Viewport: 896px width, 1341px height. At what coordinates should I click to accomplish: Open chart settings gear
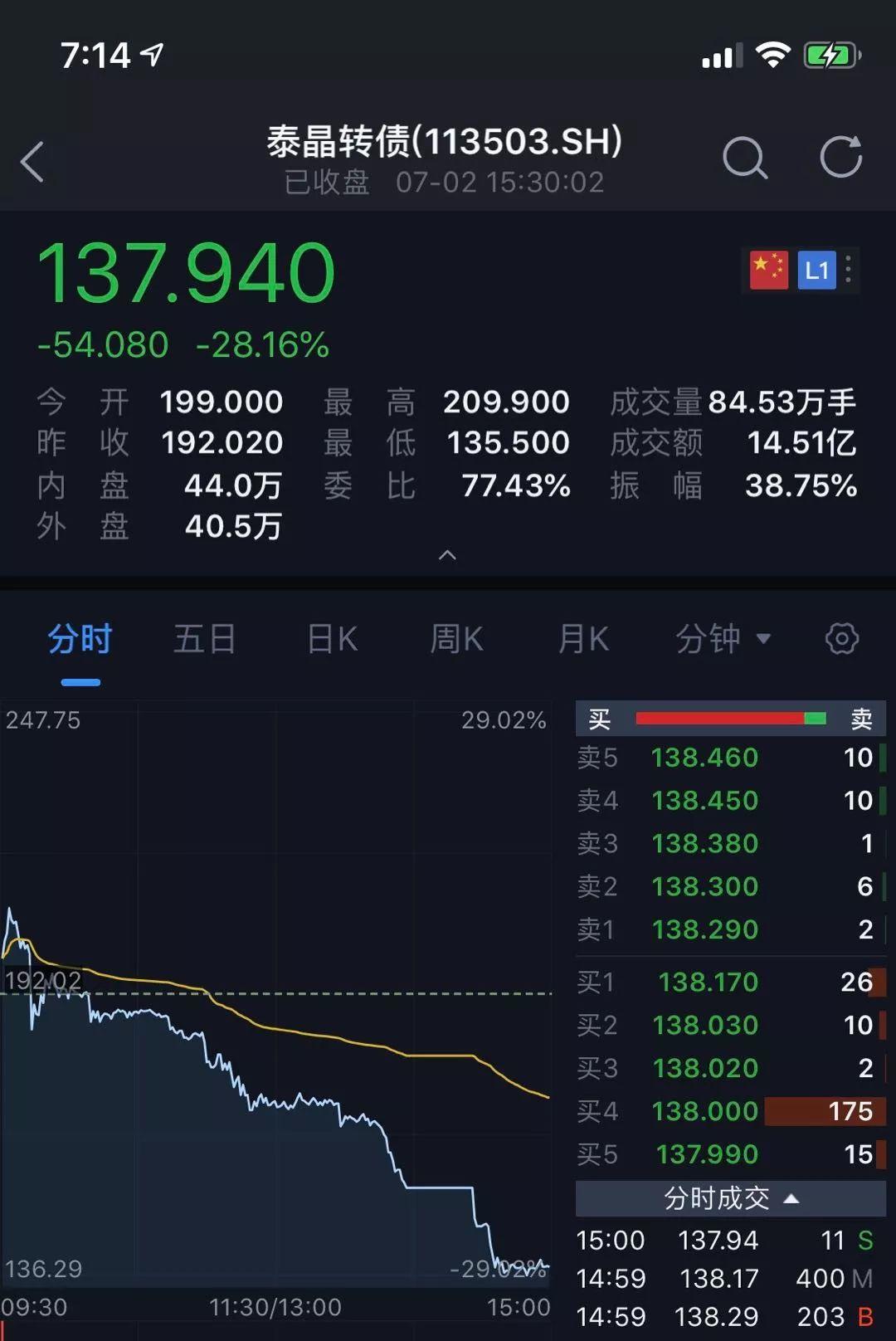pos(841,640)
